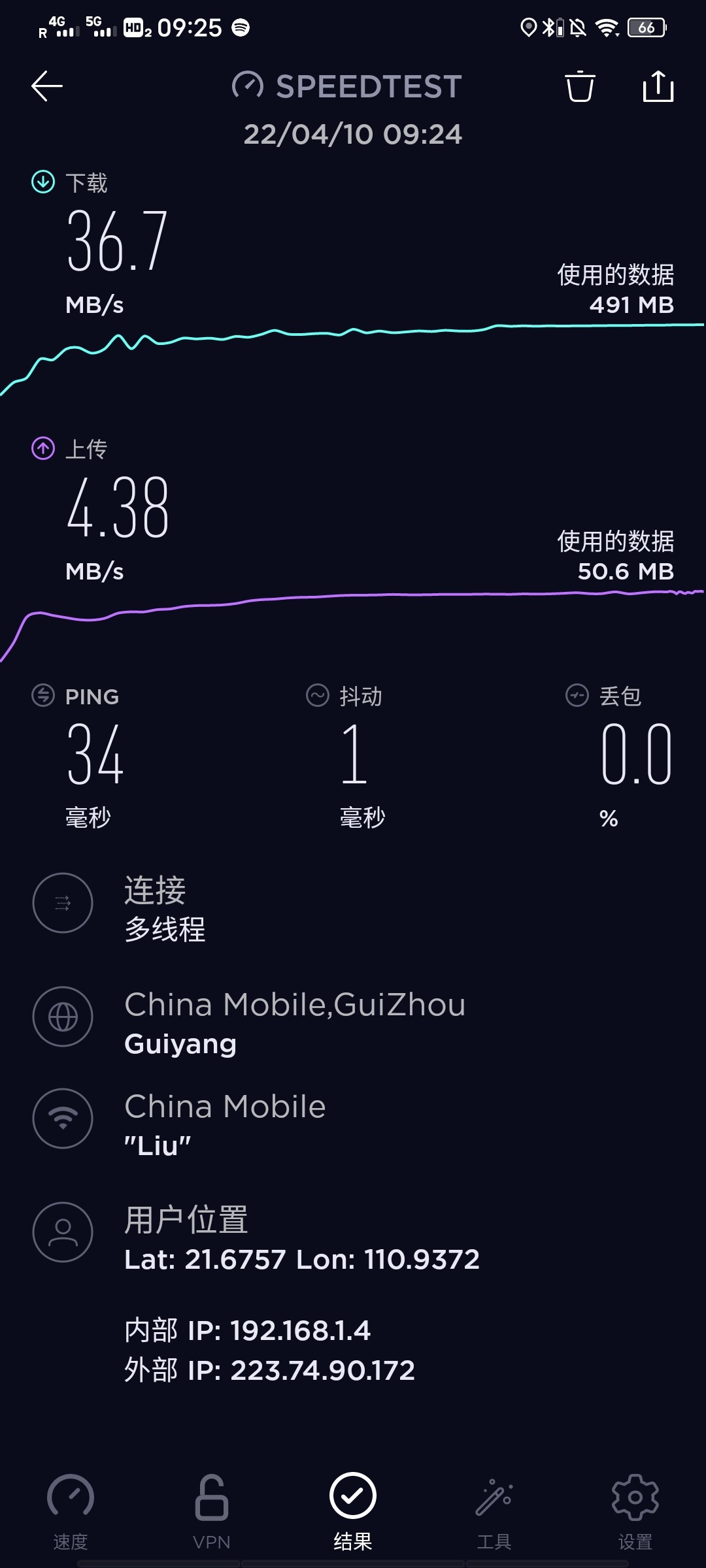Share this speed test result
The image size is (706, 1568).
click(x=658, y=86)
